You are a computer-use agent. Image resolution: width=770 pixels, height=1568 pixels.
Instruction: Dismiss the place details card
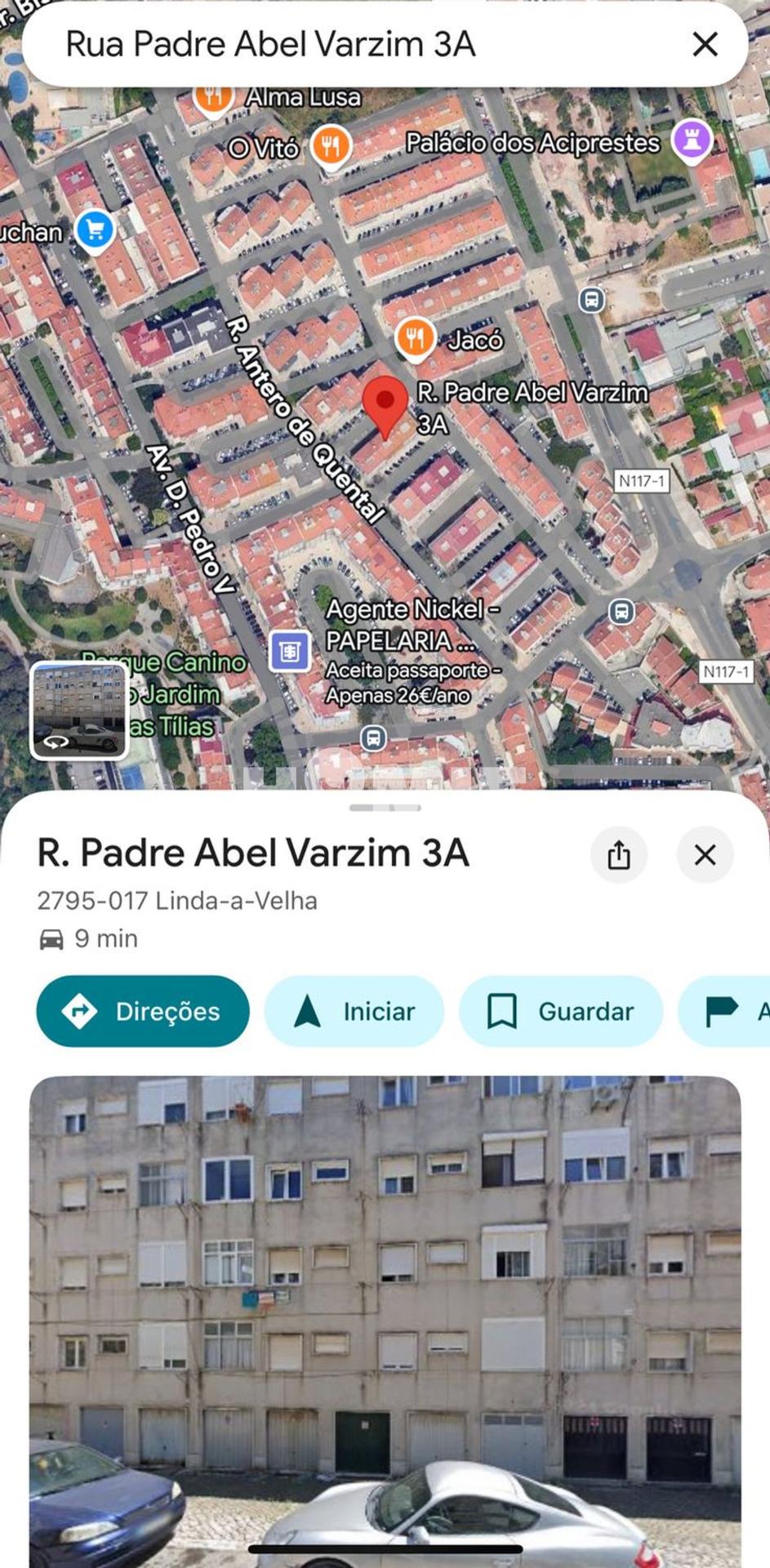pos(705,854)
